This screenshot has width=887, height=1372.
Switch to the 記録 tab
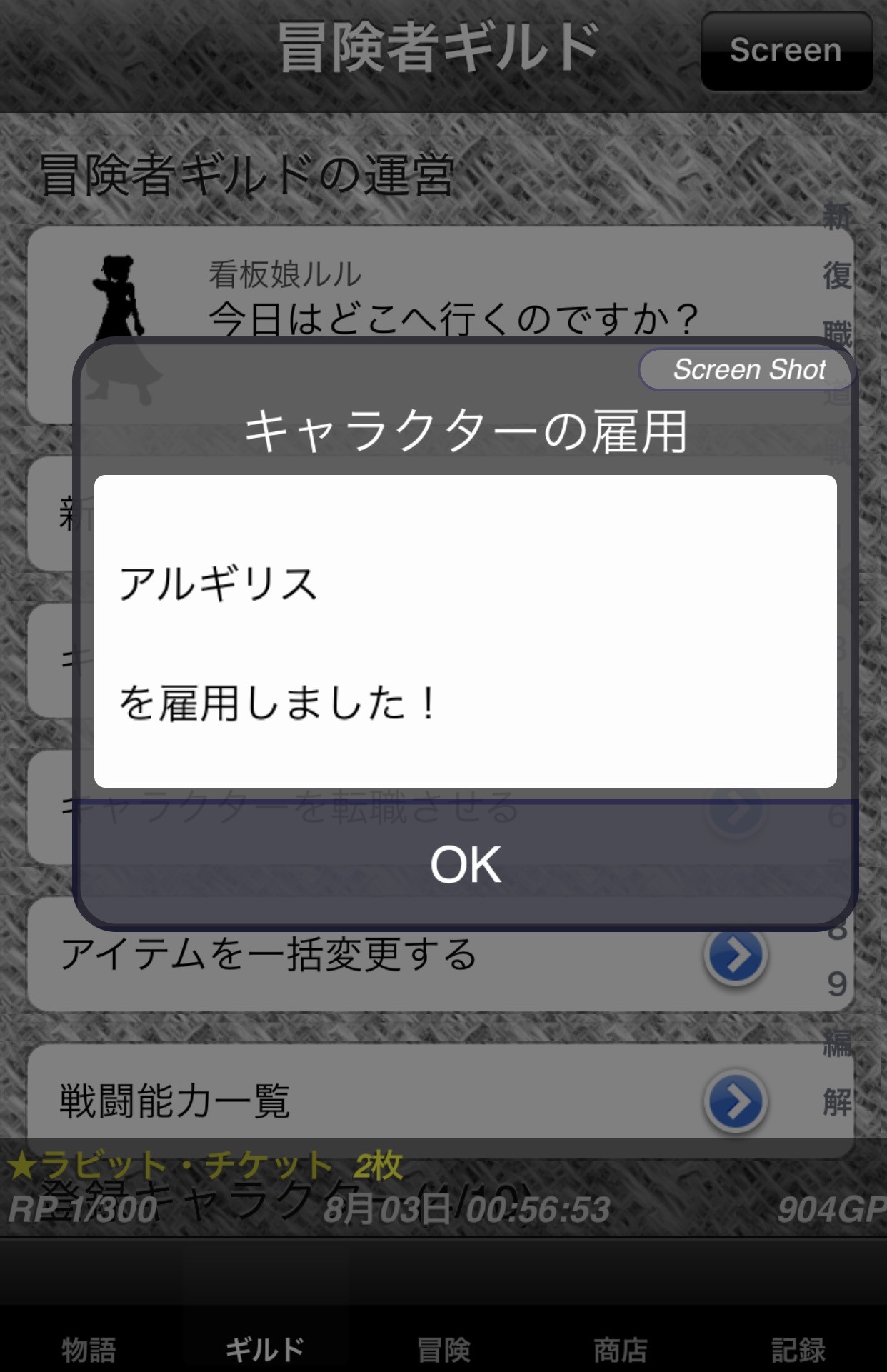pyautogui.click(x=798, y=1349)
